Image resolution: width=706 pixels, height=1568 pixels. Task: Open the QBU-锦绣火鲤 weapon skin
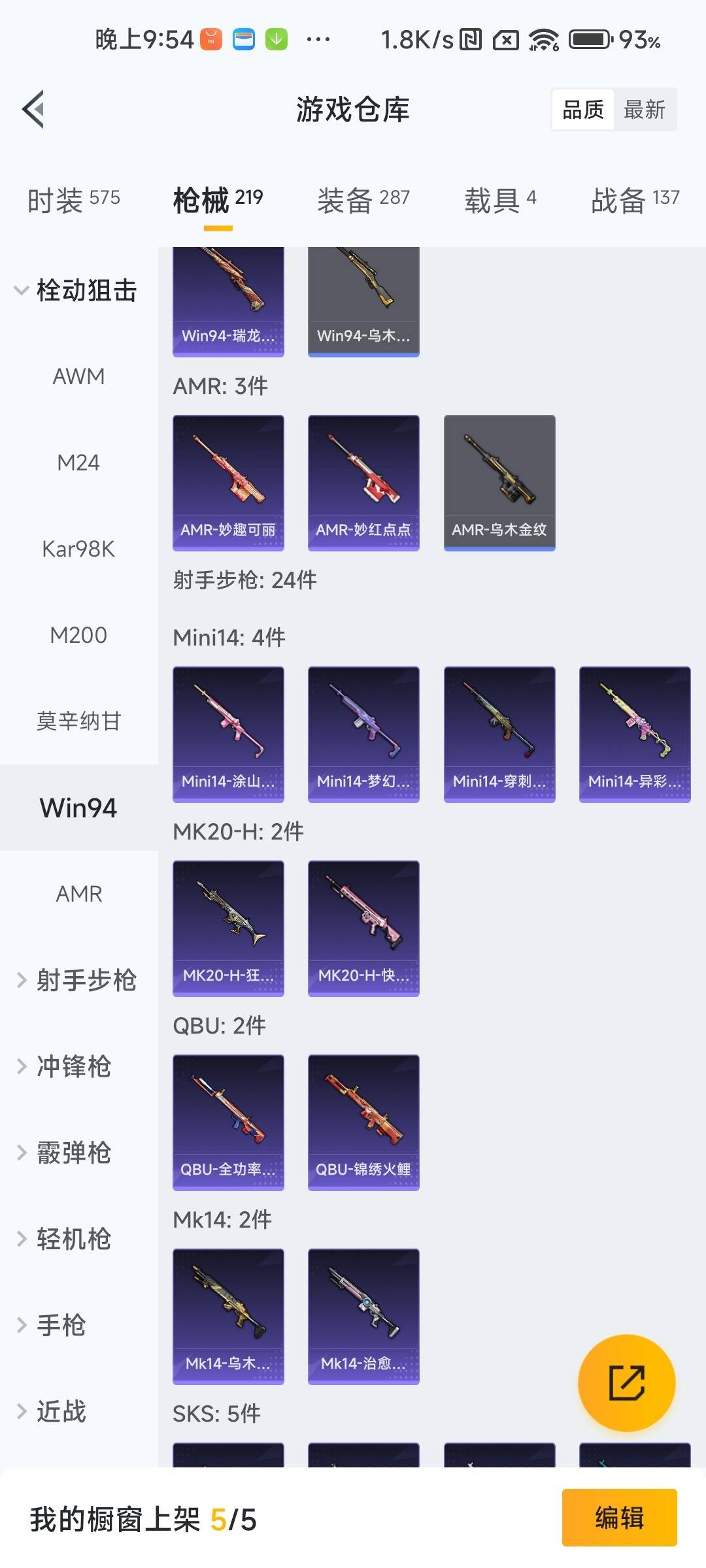[363, 1122]
